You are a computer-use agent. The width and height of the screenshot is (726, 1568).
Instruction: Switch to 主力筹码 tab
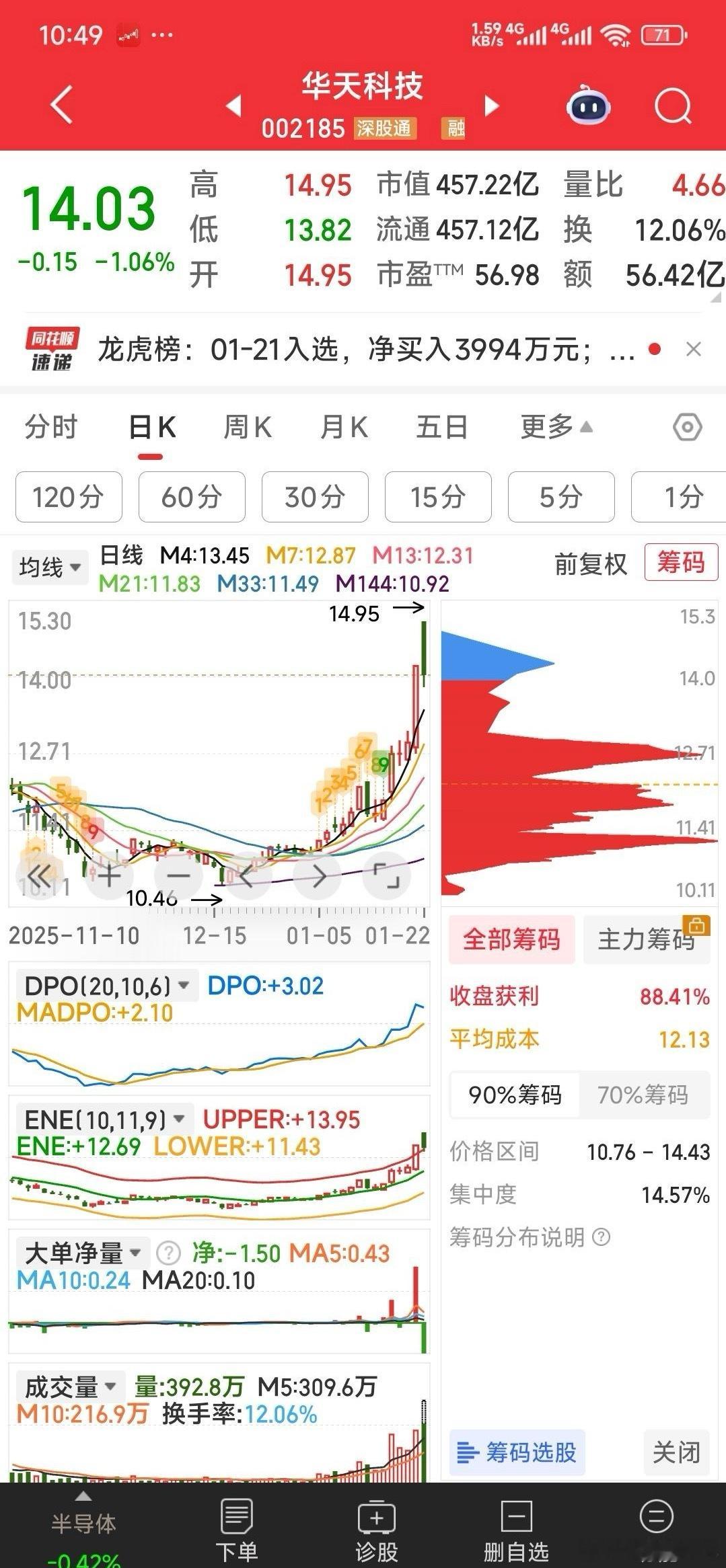646,939
